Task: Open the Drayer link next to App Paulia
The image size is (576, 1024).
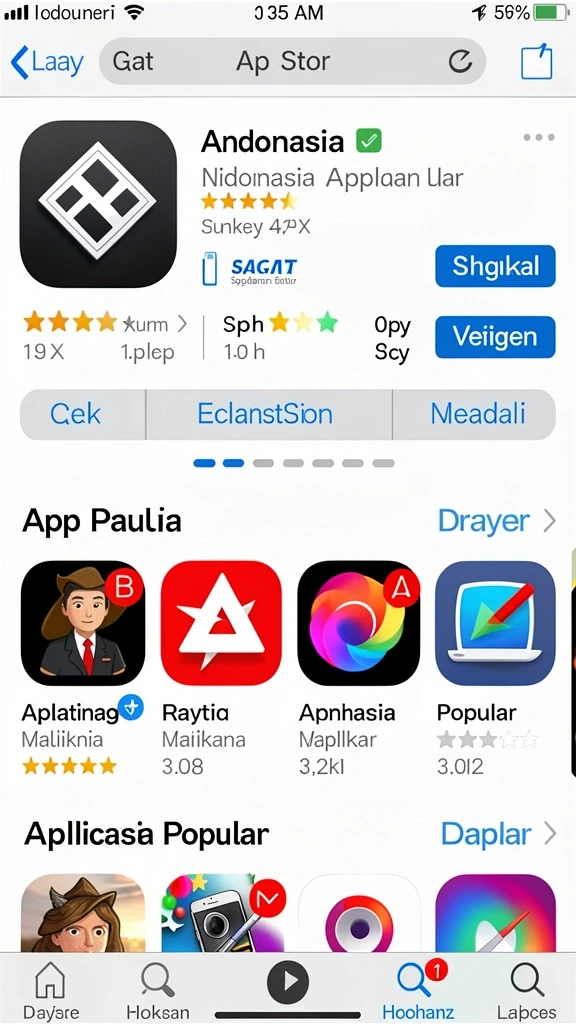Action: pyautogui.click(x=496, y=521)
